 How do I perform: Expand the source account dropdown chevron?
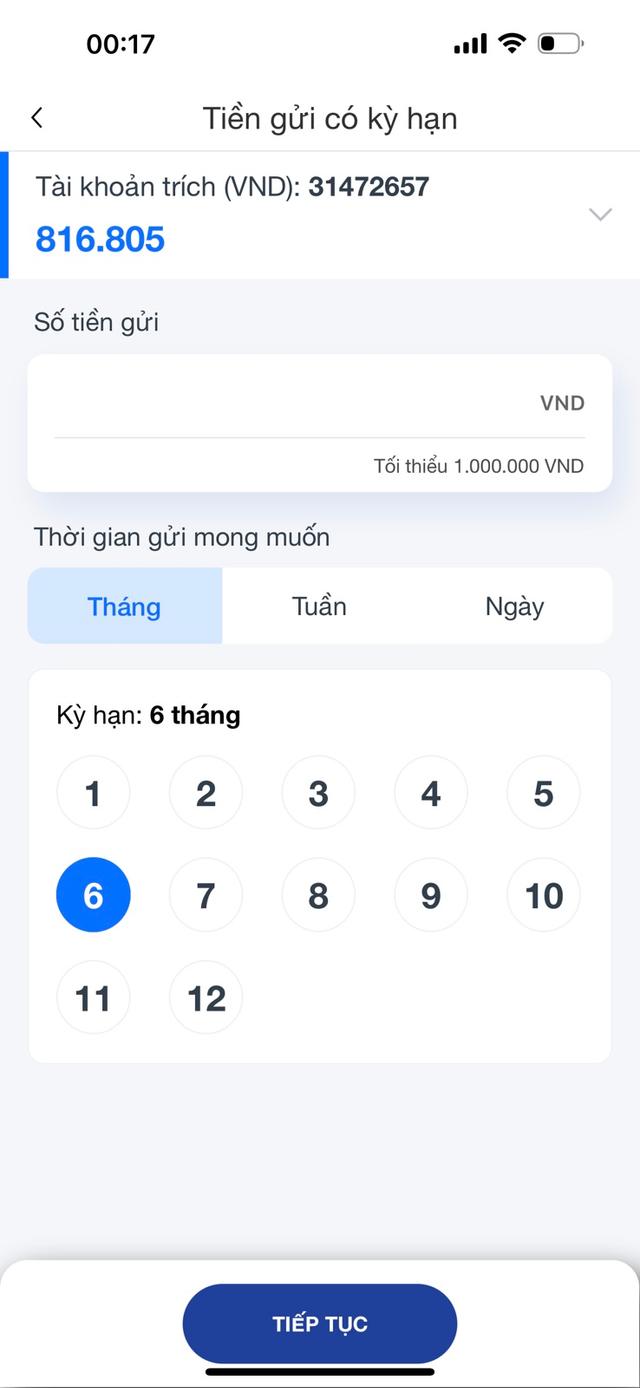coord(600,214)
